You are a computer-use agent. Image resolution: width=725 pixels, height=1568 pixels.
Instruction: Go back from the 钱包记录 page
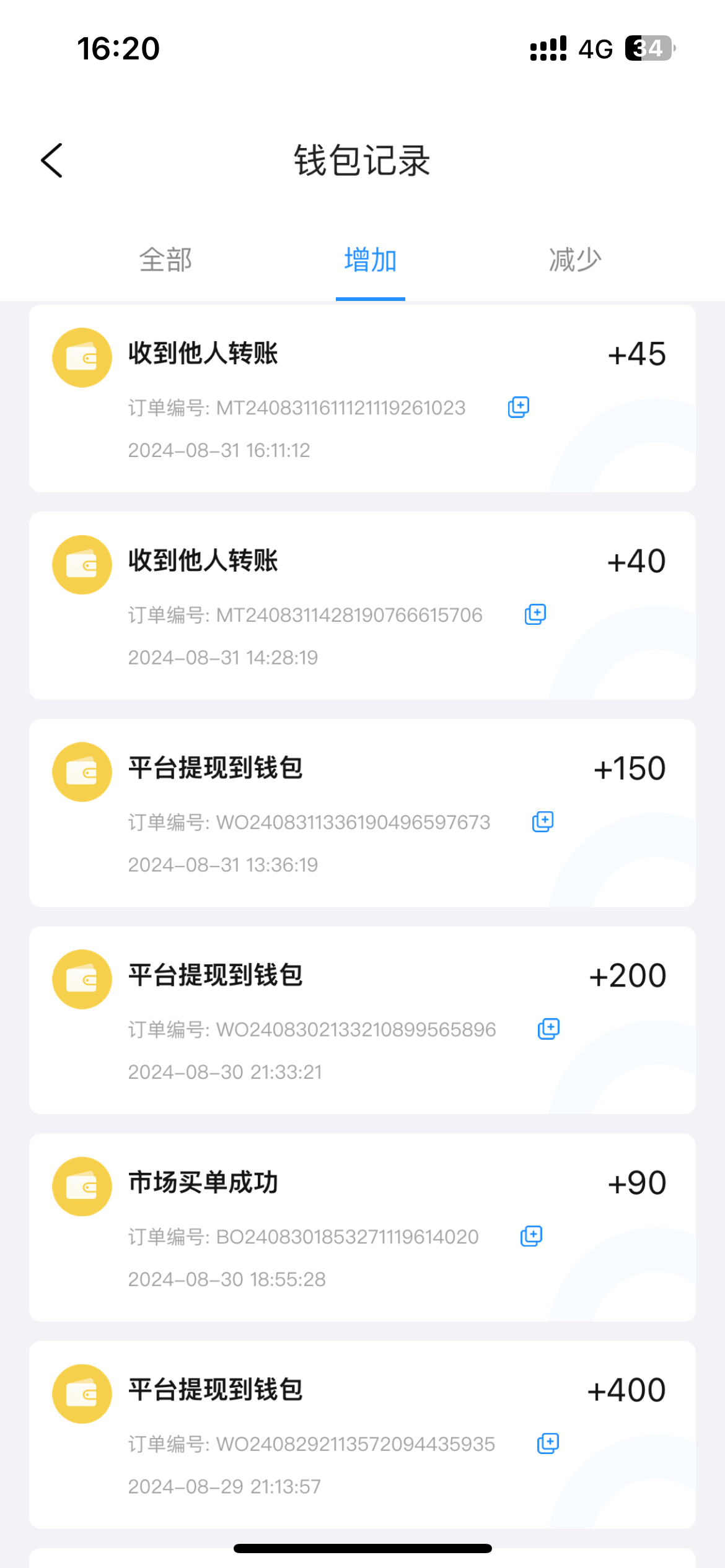52,160
